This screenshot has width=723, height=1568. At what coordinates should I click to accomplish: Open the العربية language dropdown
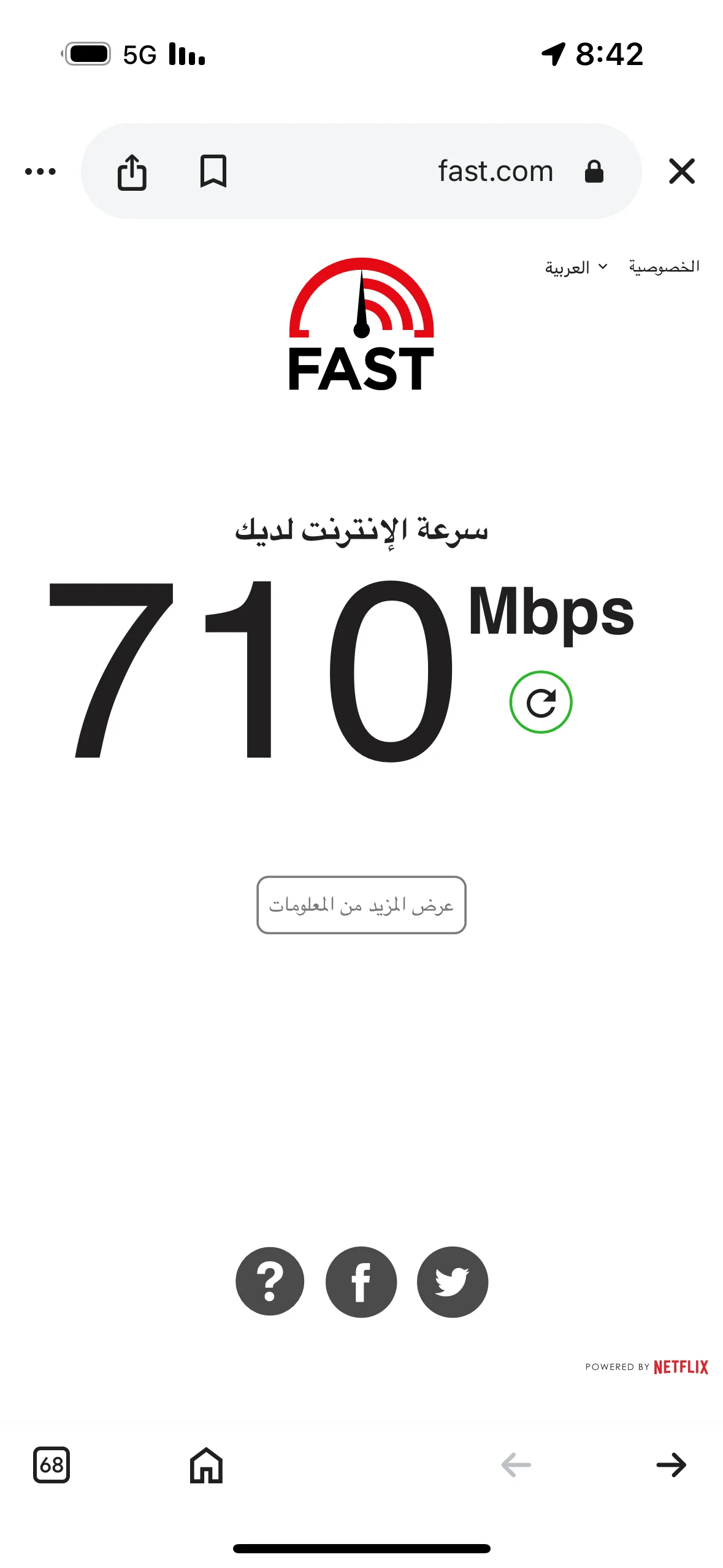pos(576,267)
